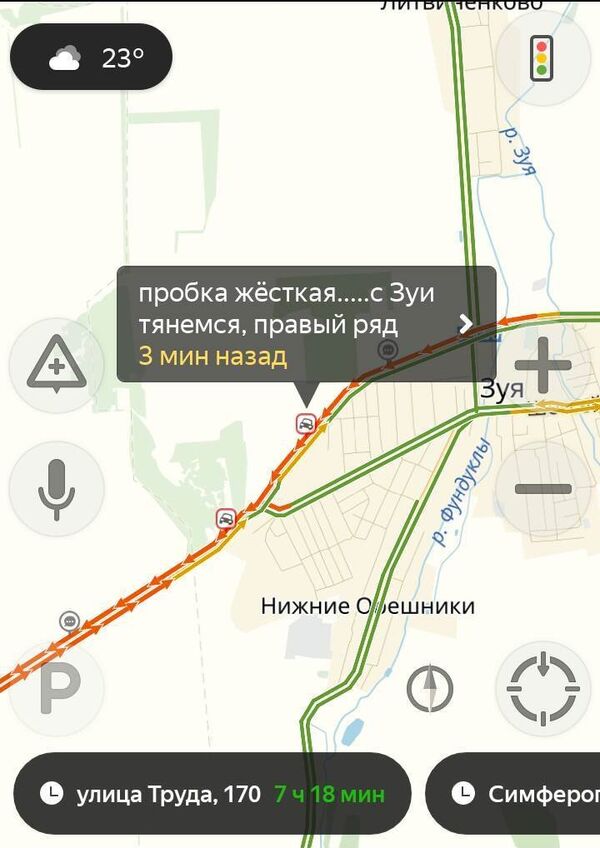Open the accident marker under the popup
Image resolution: width=600 pixels, height=848 pixels.
(x=306, y=423)
